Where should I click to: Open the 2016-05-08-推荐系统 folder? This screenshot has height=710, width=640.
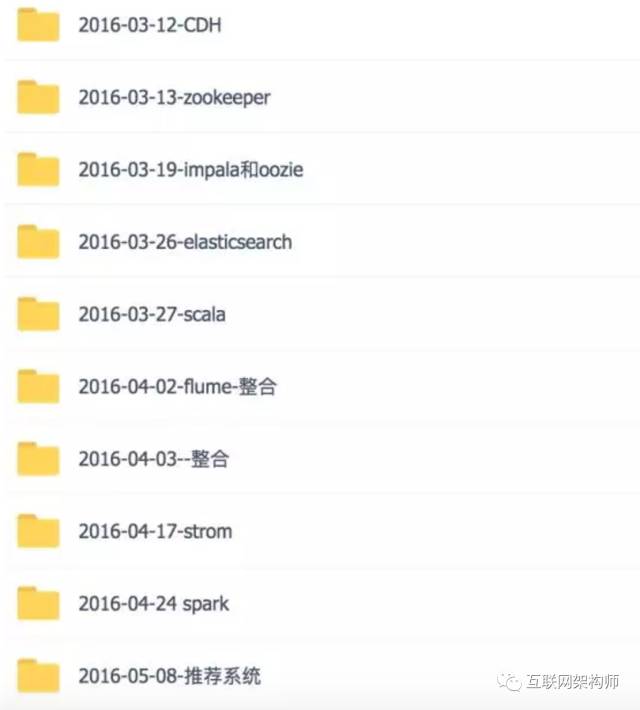pos(169,676)
